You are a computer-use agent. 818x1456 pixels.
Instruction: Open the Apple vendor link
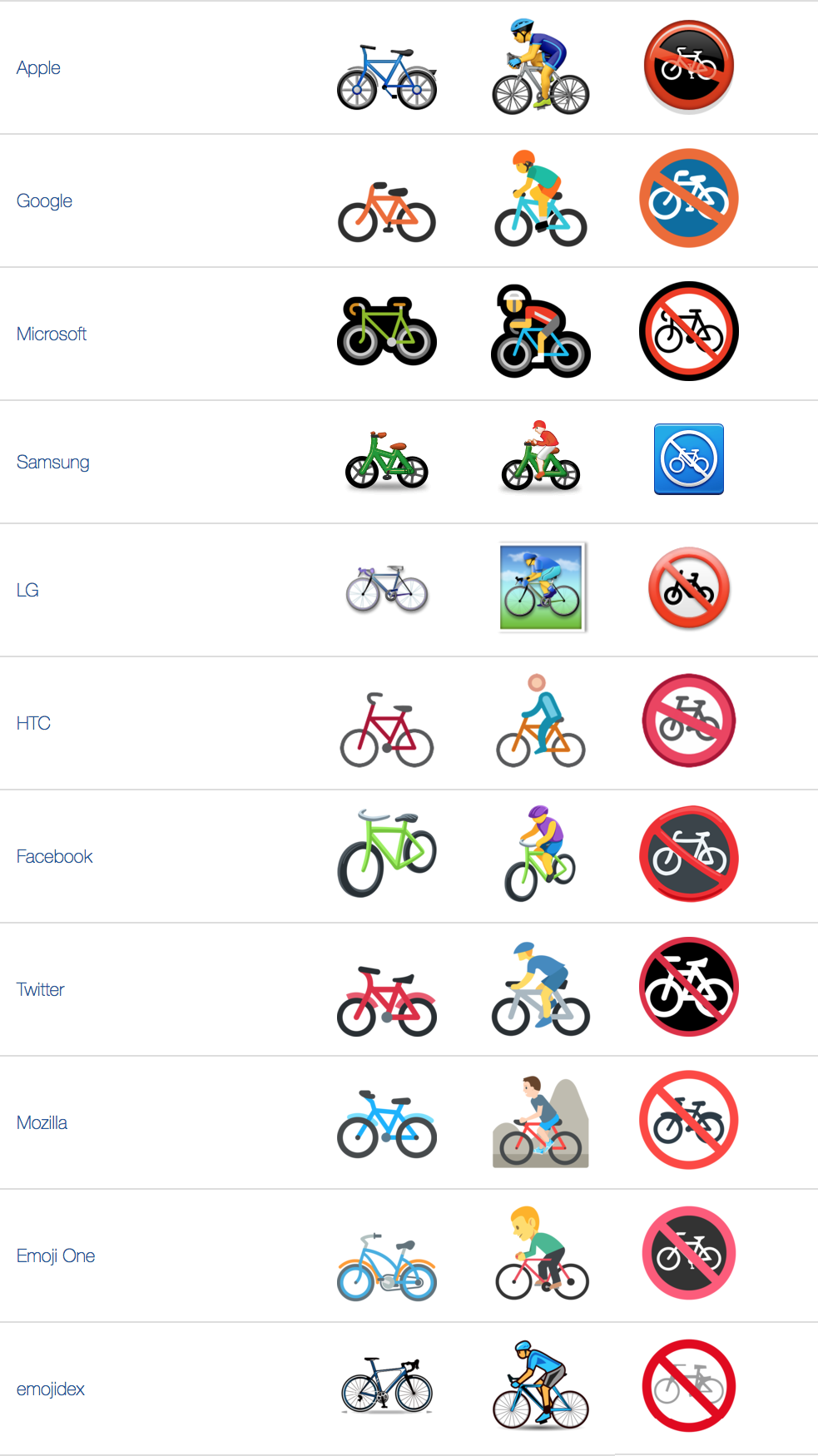tap(38, 67)
